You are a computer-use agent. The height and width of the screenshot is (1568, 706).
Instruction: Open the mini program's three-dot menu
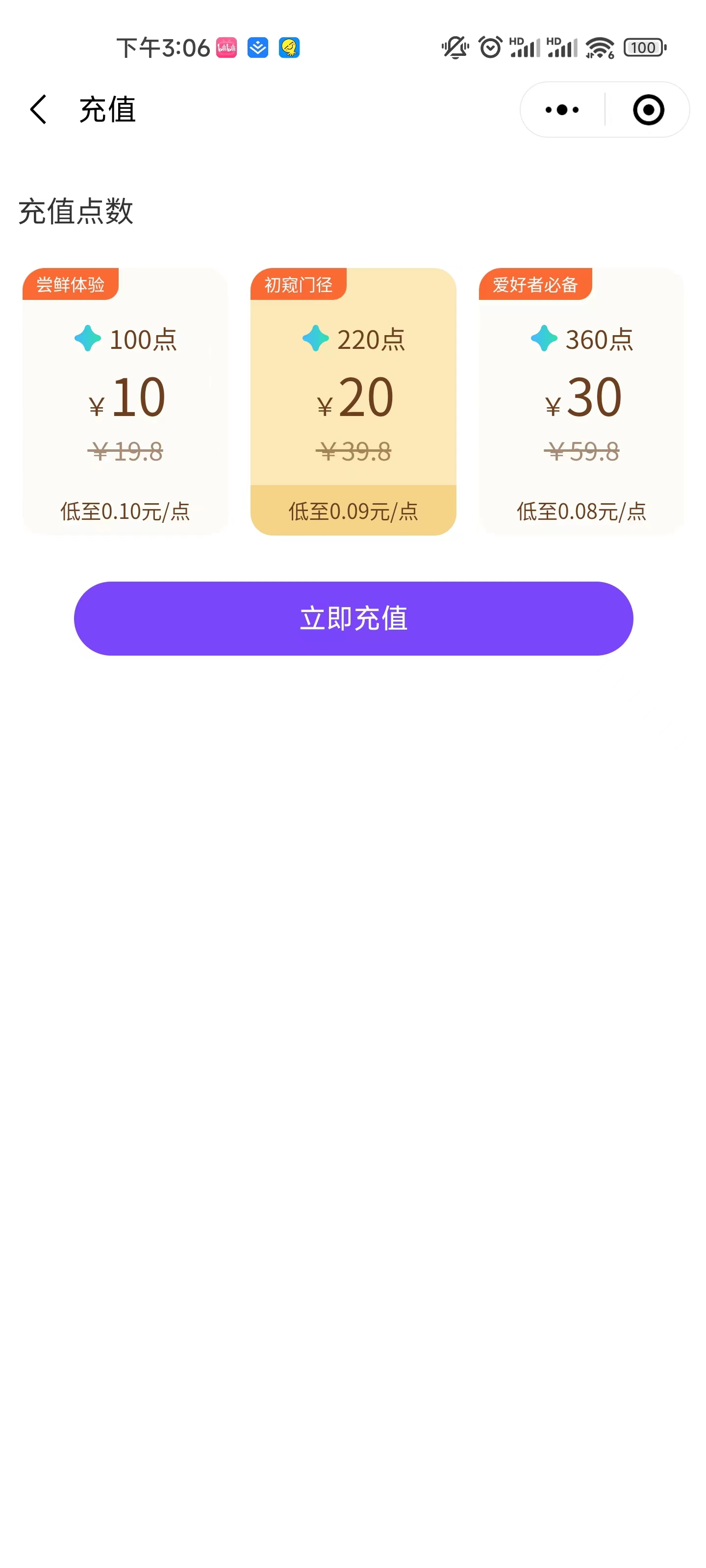coord(562,110)
